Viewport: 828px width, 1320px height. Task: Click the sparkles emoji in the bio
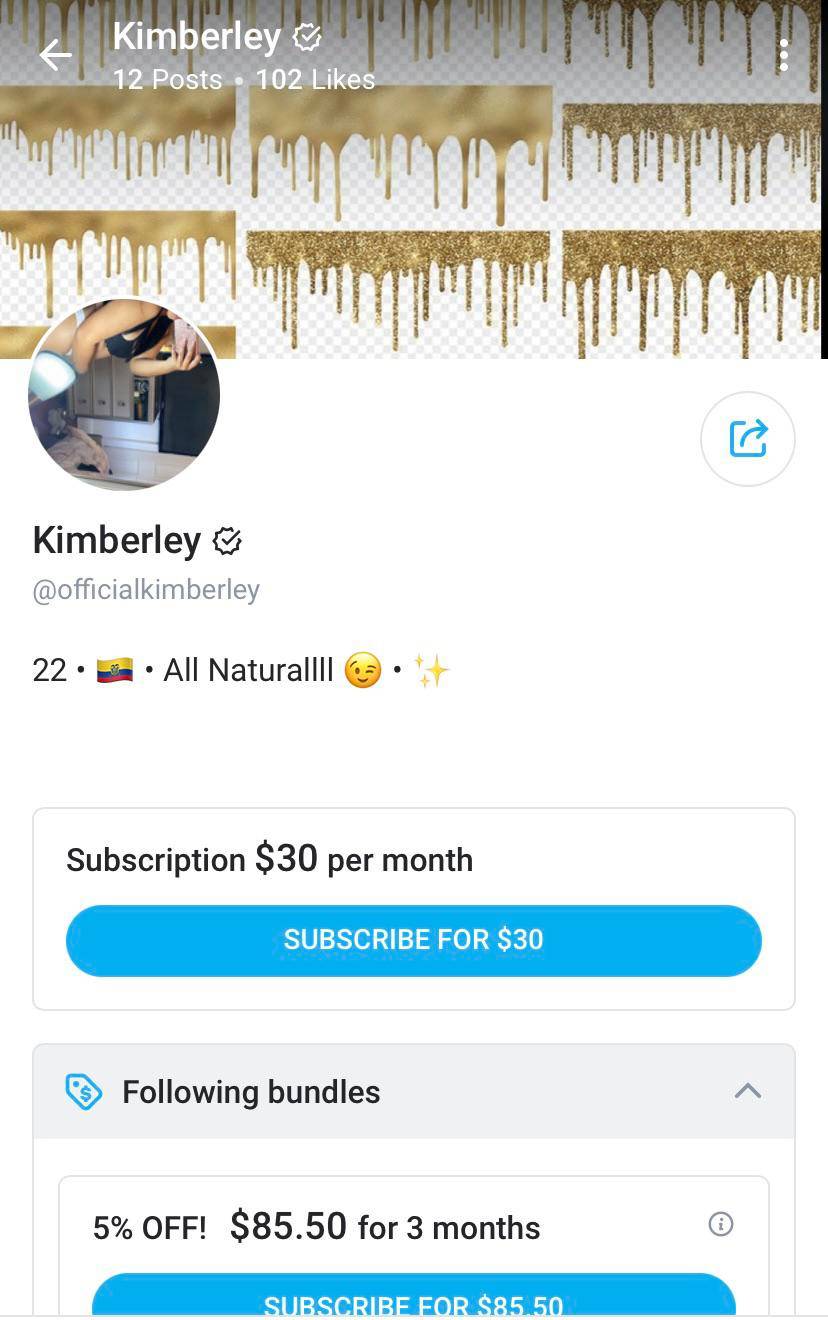pyautogui.click(x=430, y=670)
